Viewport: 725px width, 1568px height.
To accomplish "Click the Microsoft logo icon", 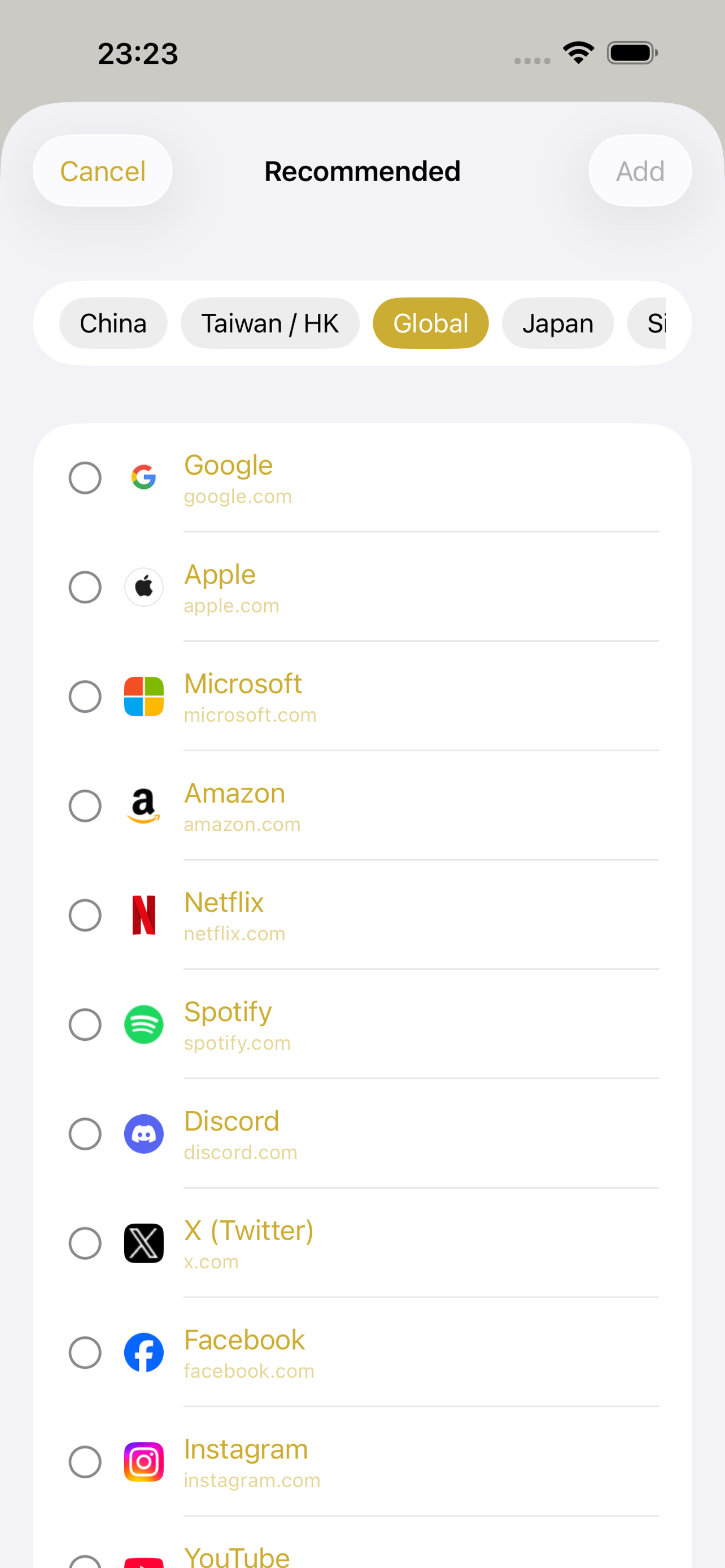I will click(x=143, y=697).
